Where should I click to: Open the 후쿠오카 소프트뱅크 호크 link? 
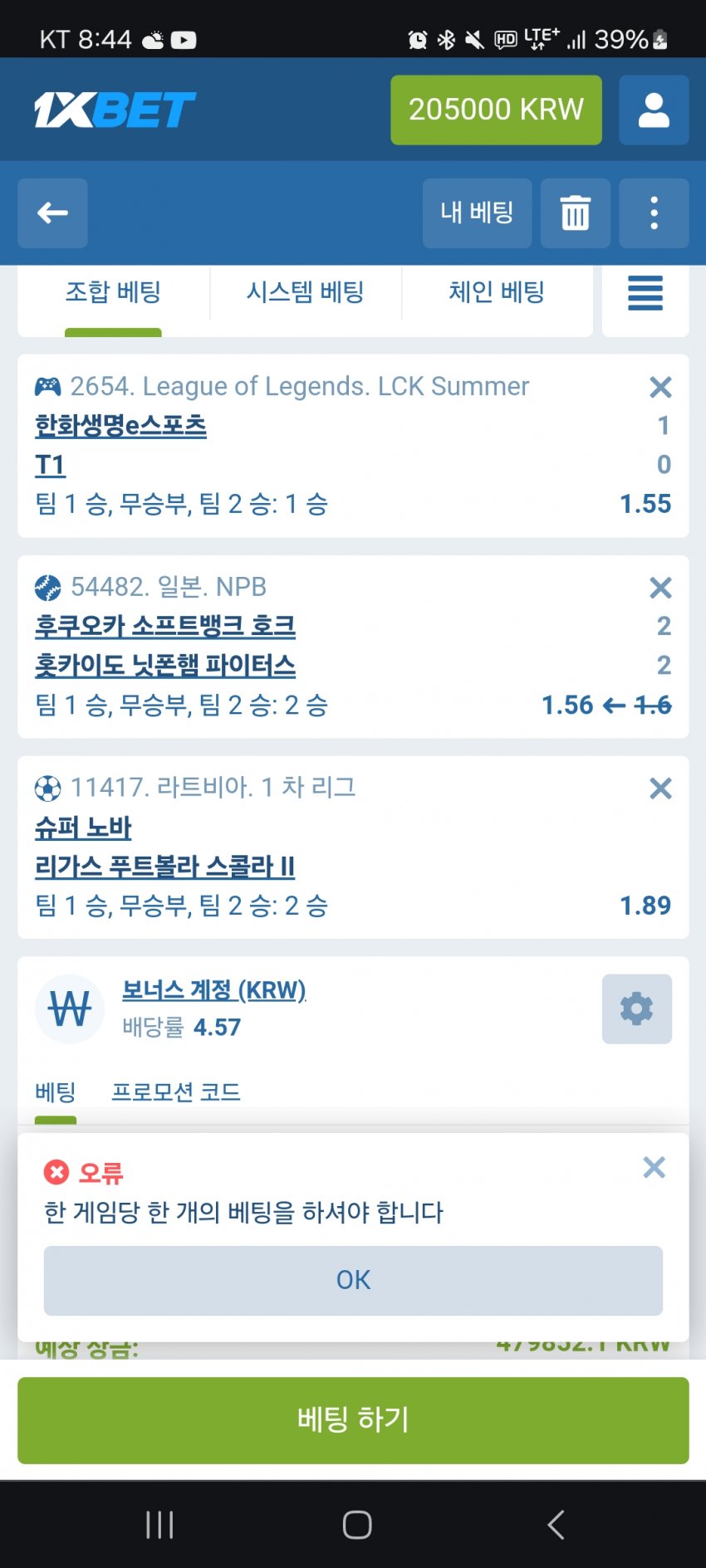[165, 626]
